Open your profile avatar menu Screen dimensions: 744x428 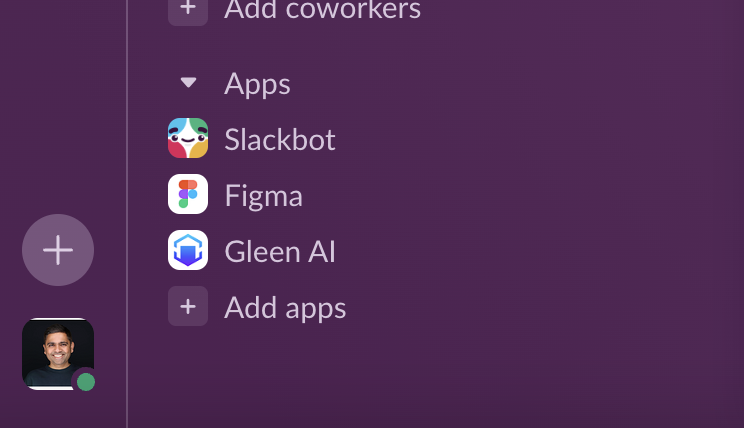coord(58,353)
